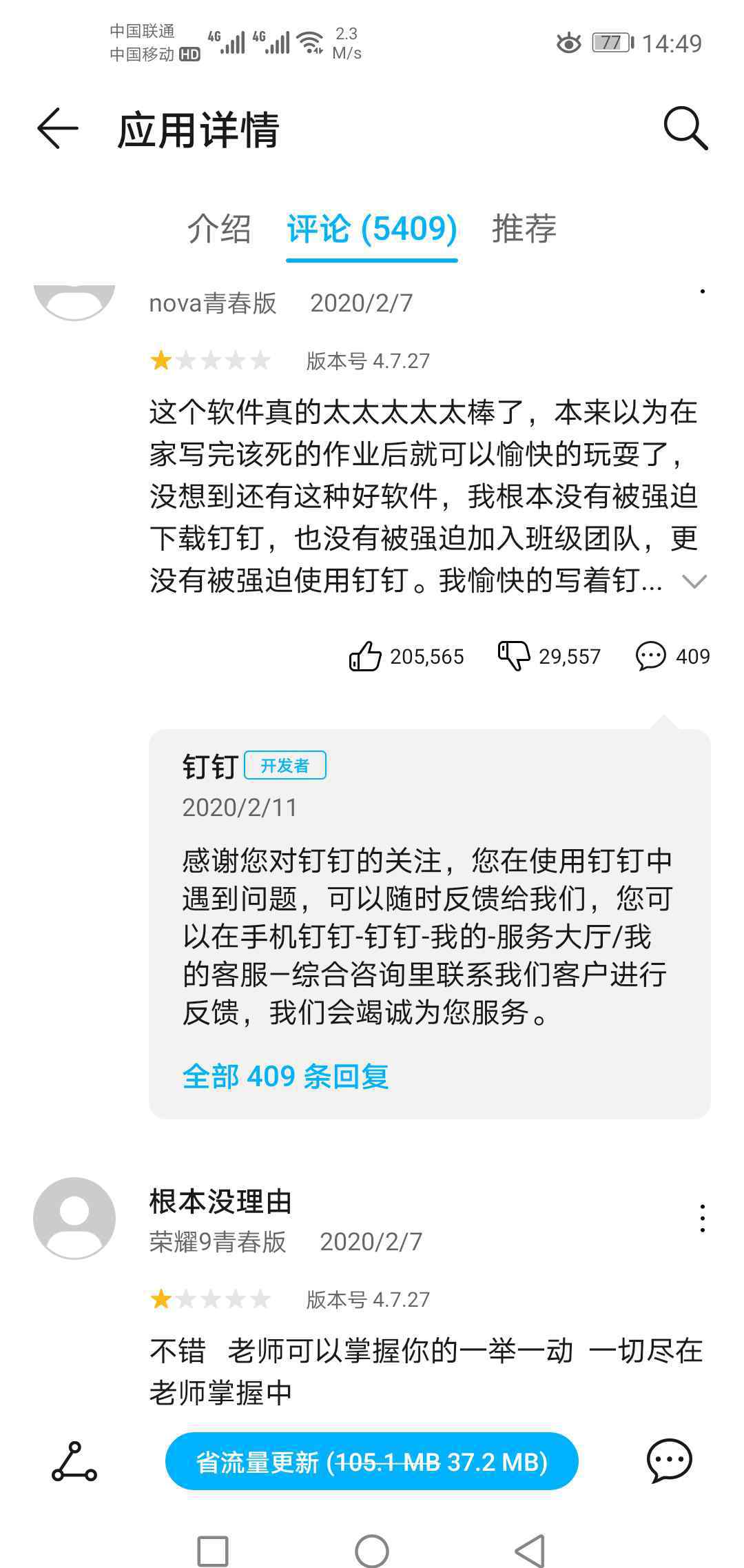The height and width of the screenshot is (1568, 744).
Task: Expand the truncated nova青春版 review
Action: [x=694, y=582]
